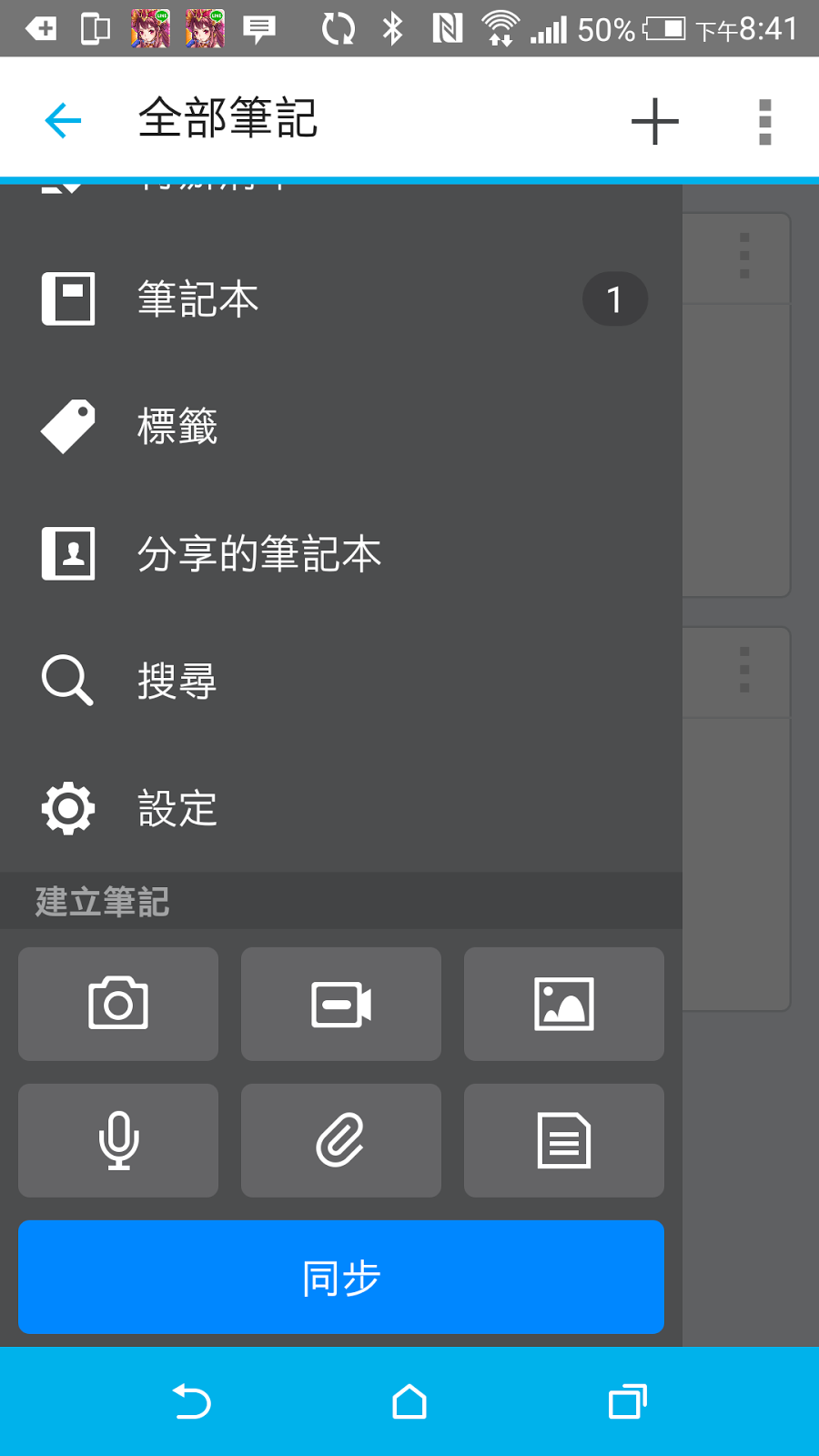Viewport: 819px width, 1456px height.
Task: Create an audio recording note
Action: point(118,1140)
